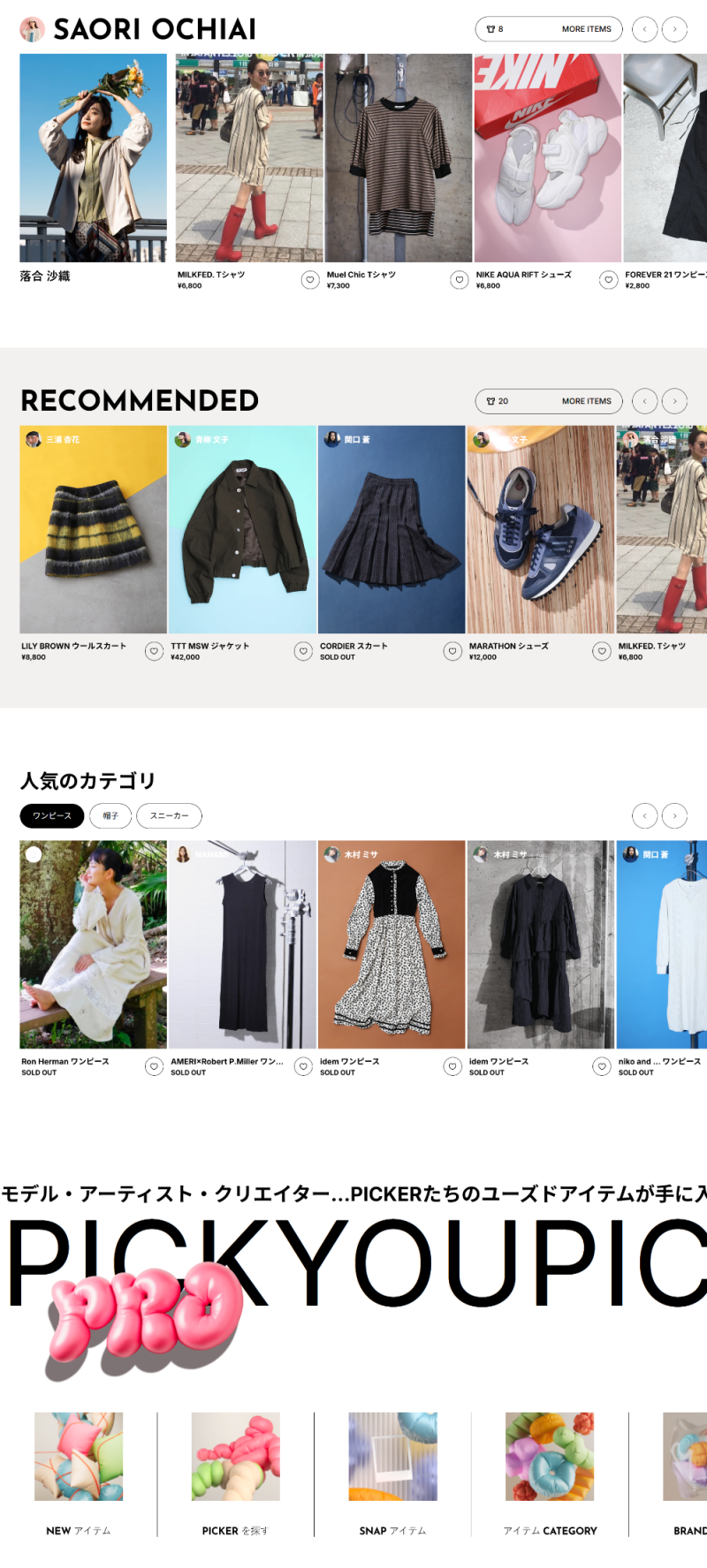Open MORE ITEMS in Recommended section
The width and height of the screenshot is (707, 1568).
(x=586, y=401)
